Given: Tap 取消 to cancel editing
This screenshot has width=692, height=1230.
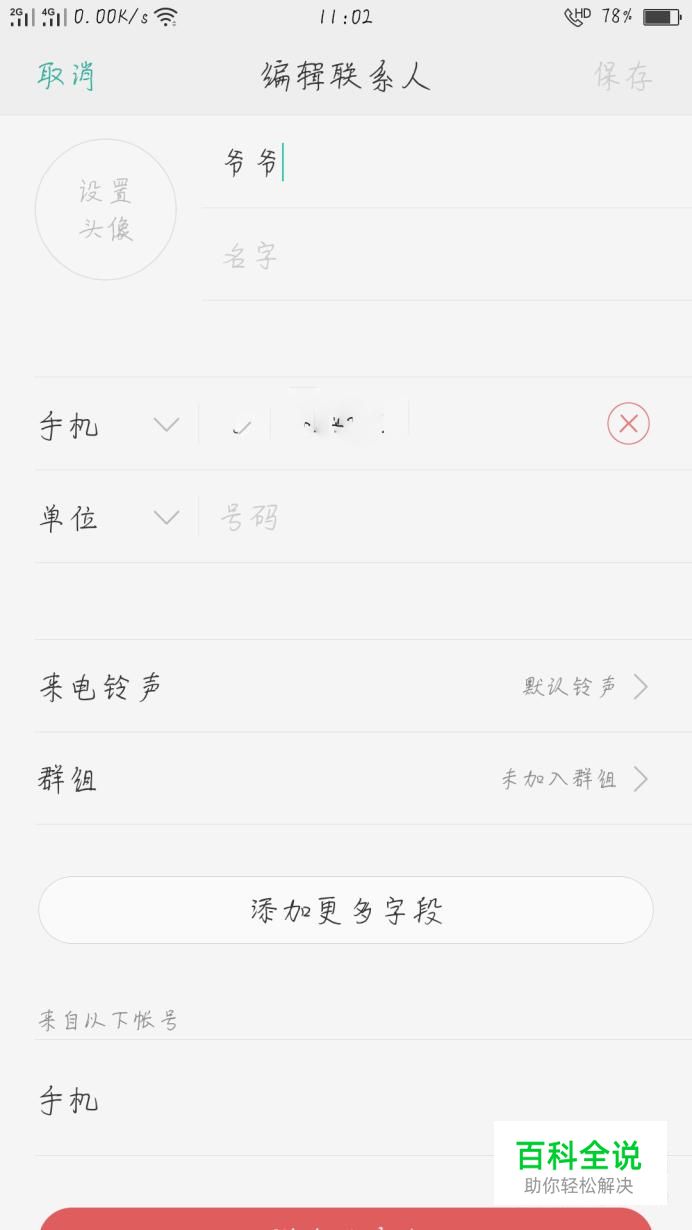Looking at the screenshot, I should click(66, 76).
